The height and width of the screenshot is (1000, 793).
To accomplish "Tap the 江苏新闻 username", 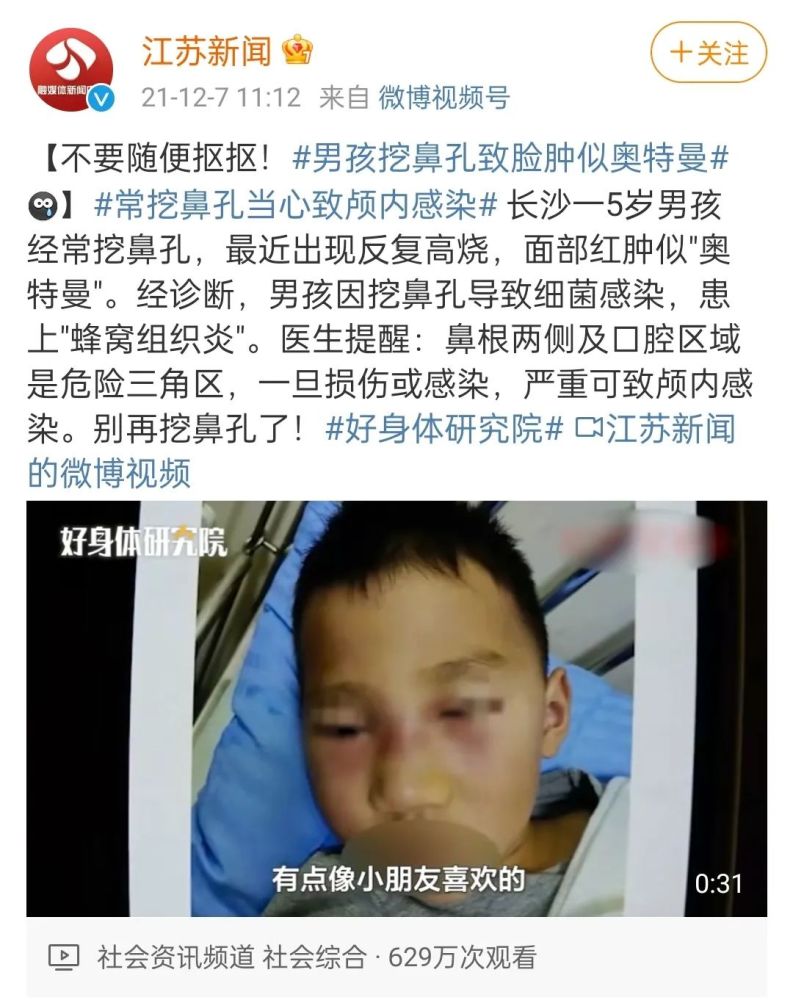I will (x=206, y=50).
